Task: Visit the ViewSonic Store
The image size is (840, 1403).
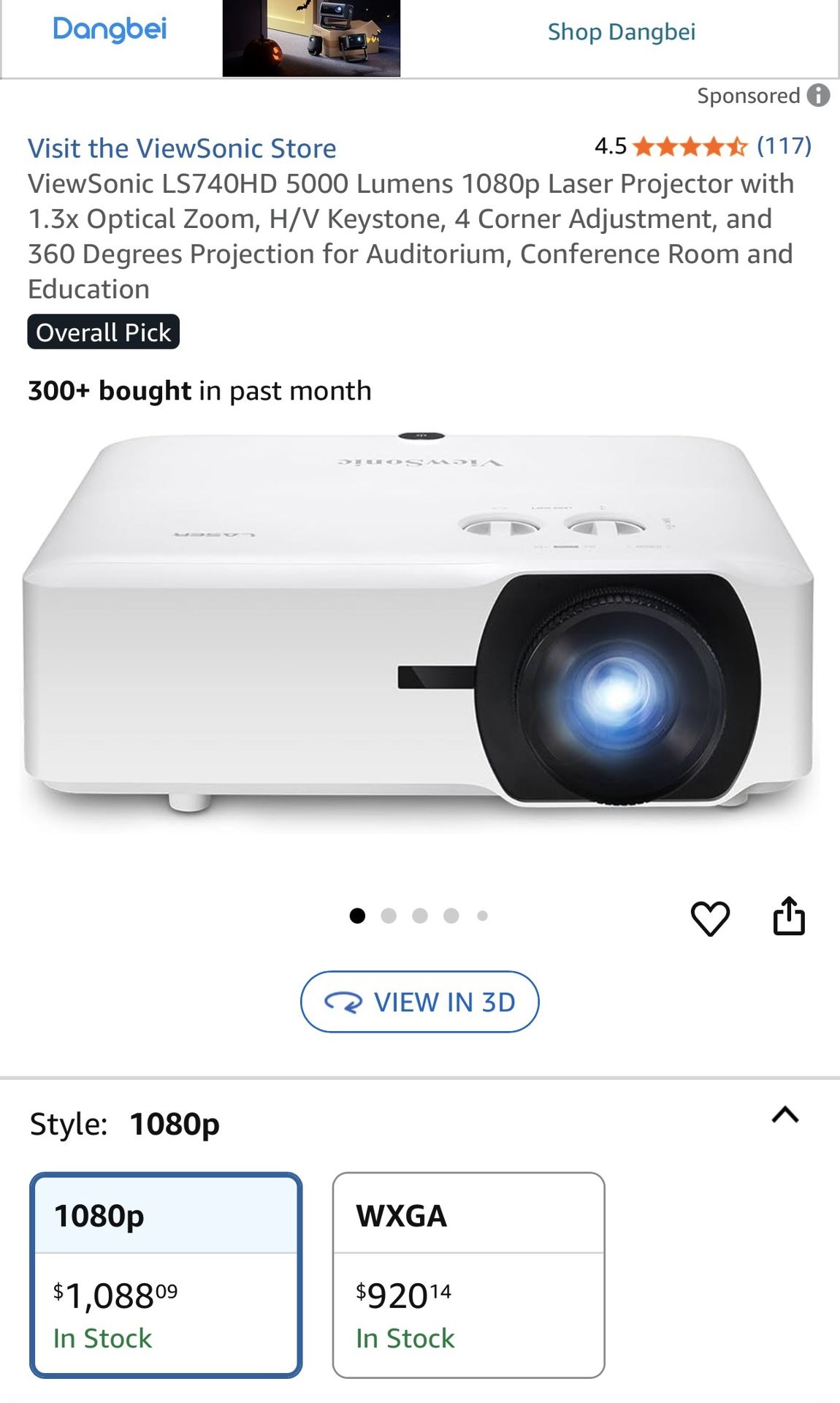Action: point(182,148)
